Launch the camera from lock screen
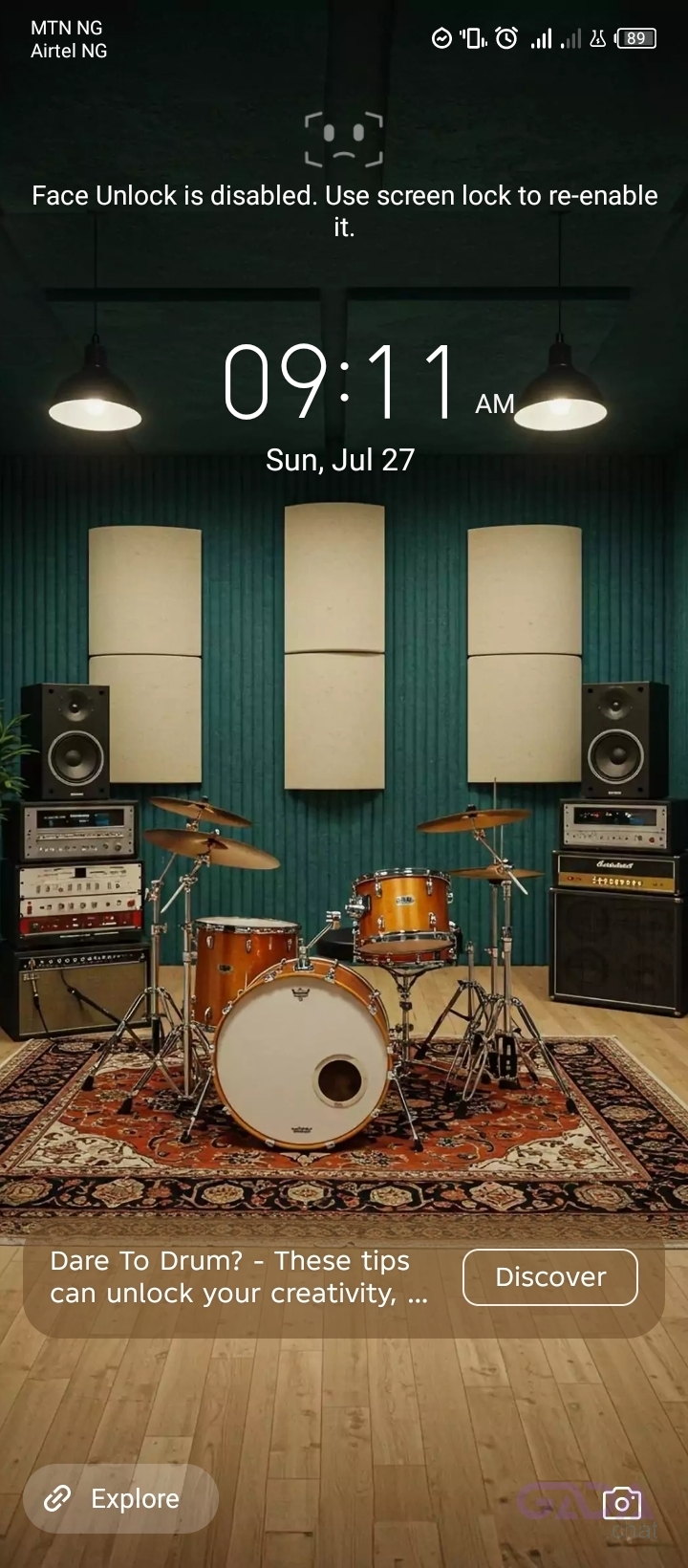 click(x=622, y=1502)
